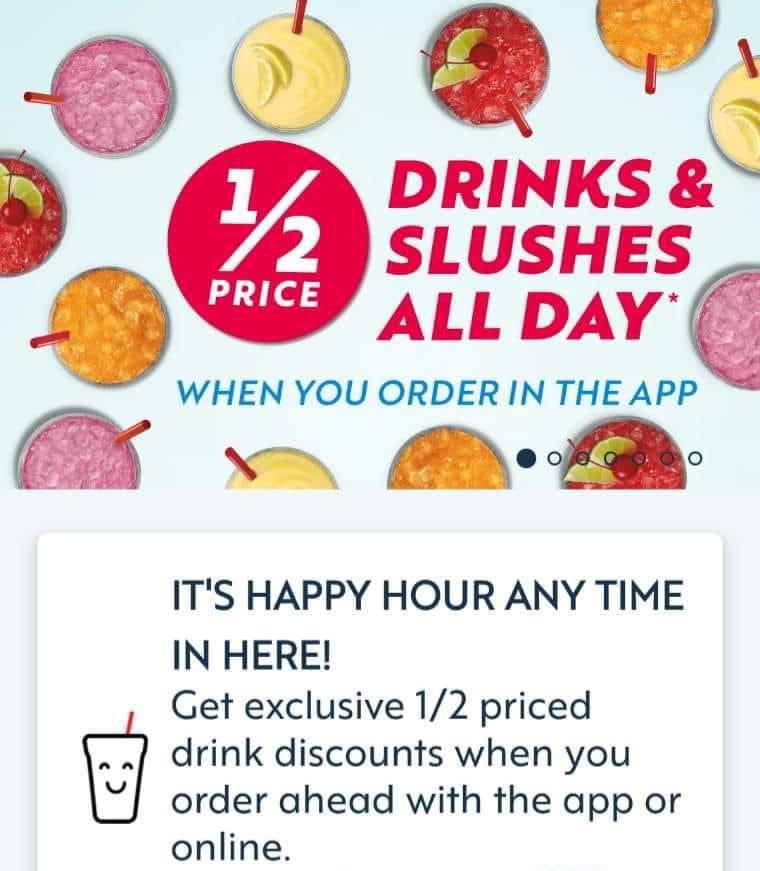Jump to the second carousel page dot
This screenshot has width=760, height=871.
pos(554,458)
